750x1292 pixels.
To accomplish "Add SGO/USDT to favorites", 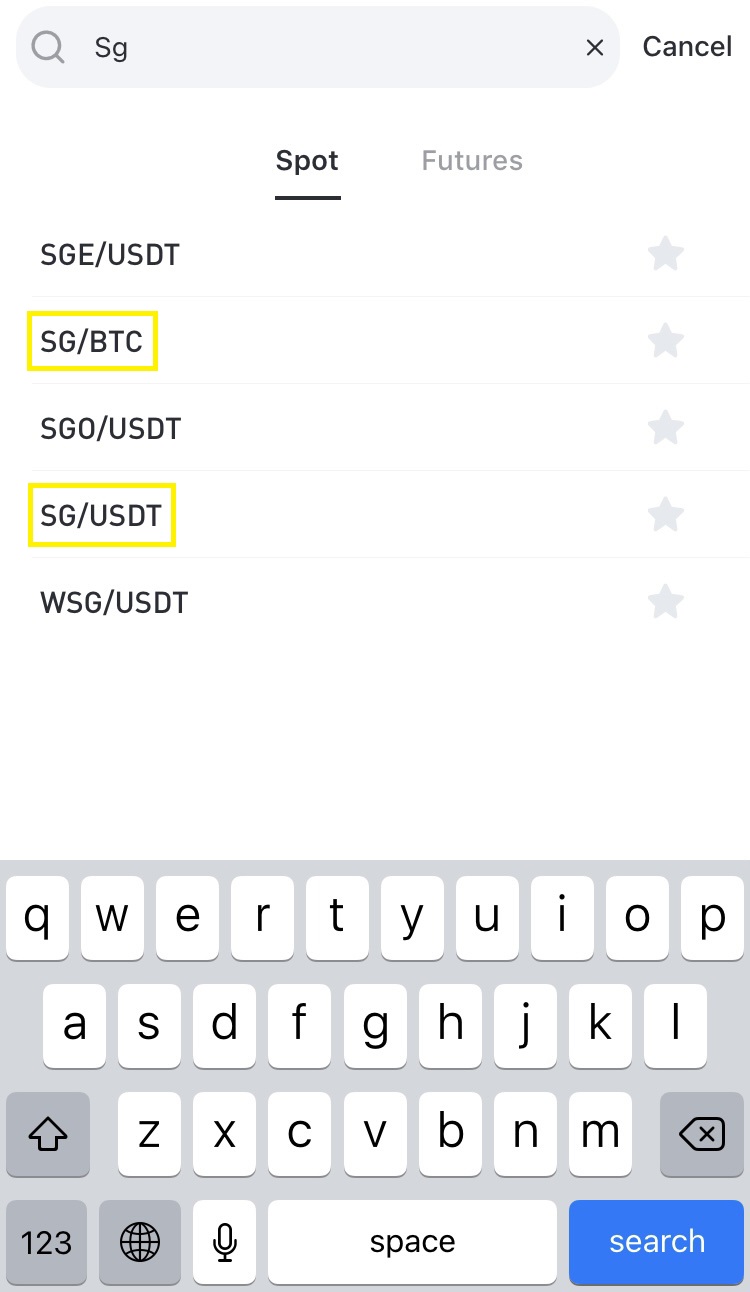I will coord(665,428).
